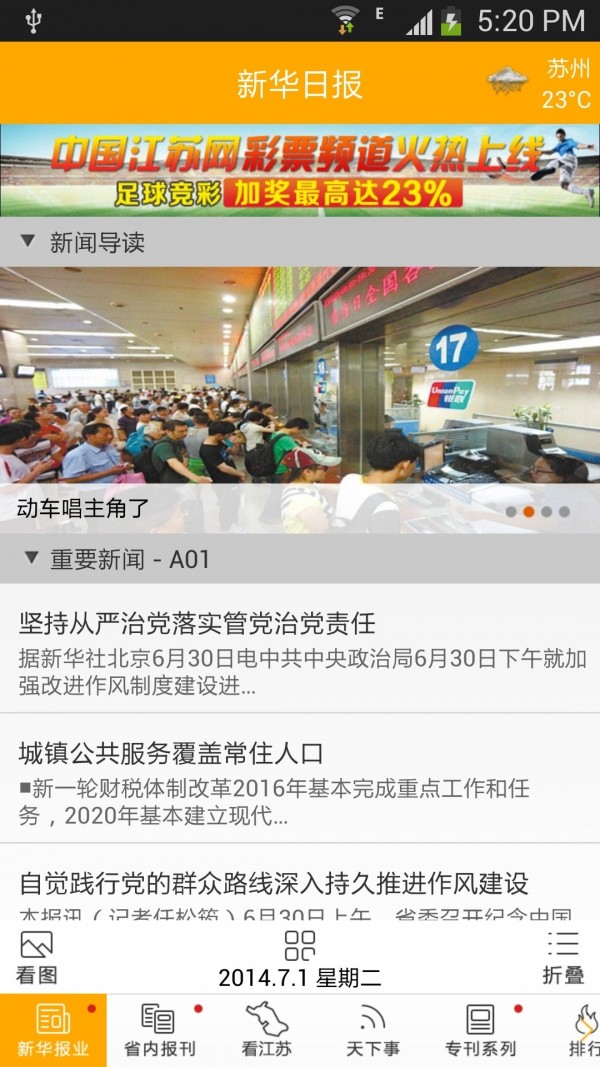Go to the 看江苏 tab
Viewport: 600px width, 1067px height.
[x=267, y=1030]
